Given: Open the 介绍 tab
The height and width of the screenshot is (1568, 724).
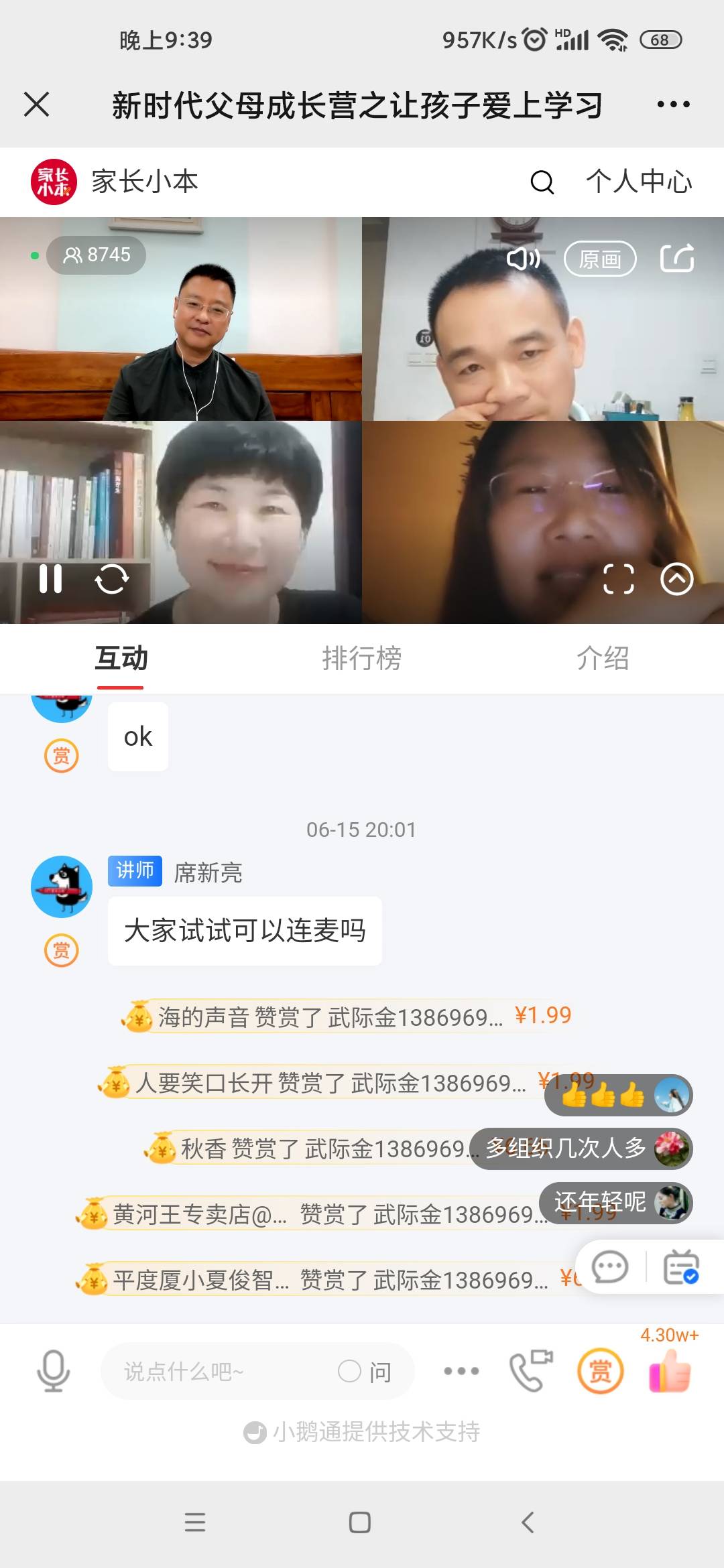Looking at the screenshot, I should [x=603, y=659].
